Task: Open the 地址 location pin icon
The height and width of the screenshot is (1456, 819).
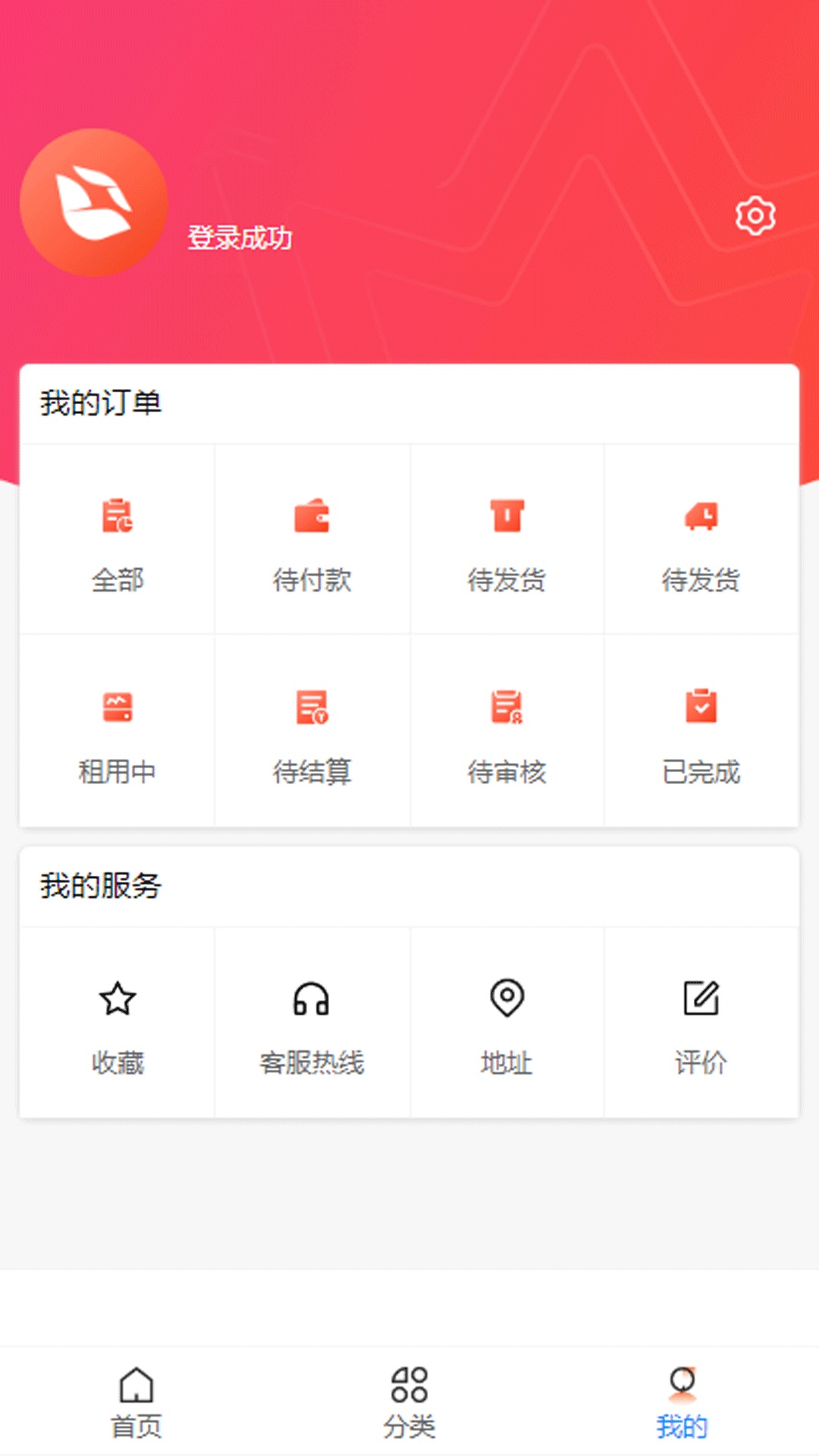Action: click(507, 999)
